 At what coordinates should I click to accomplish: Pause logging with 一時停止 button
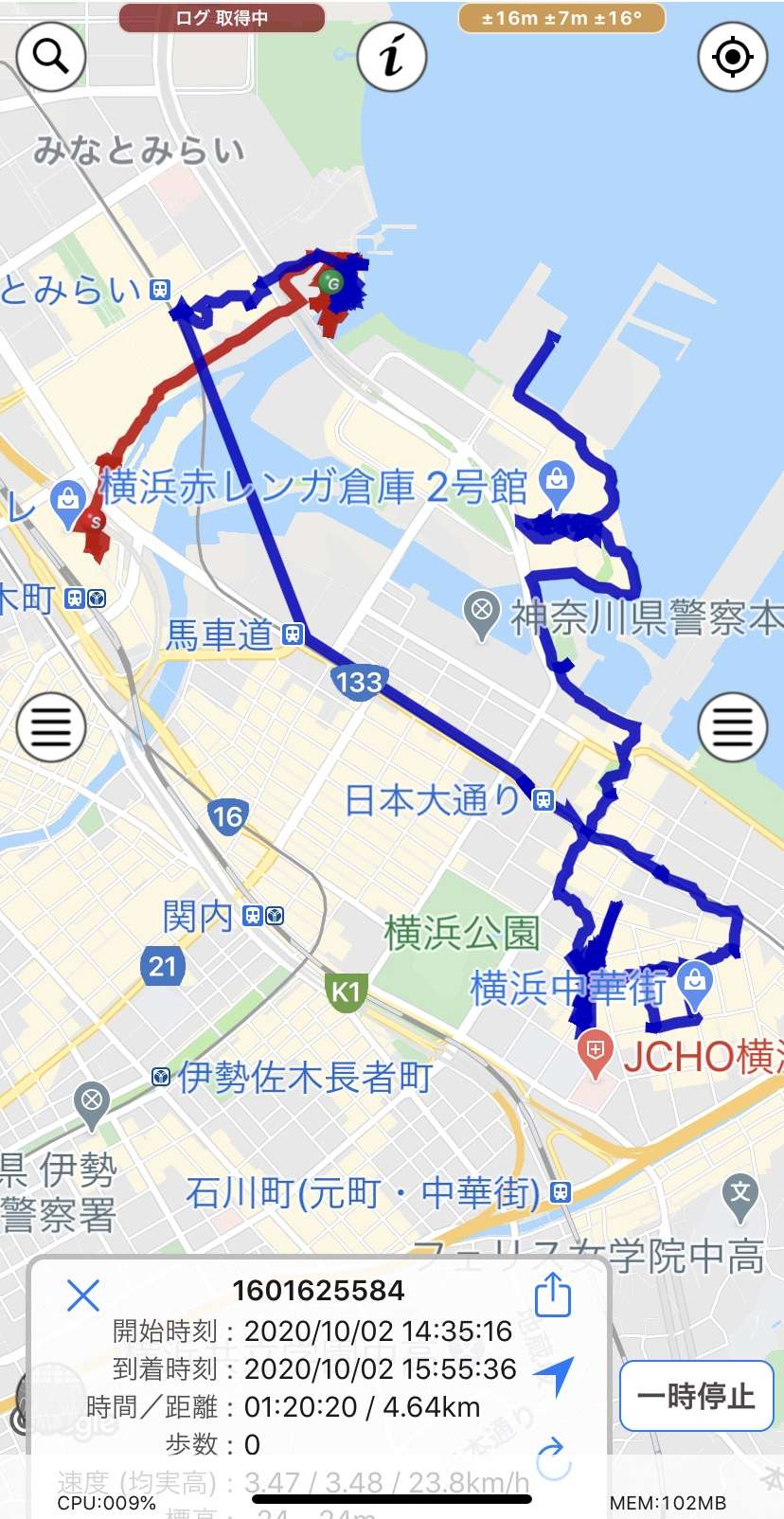tap(696, 1396)
